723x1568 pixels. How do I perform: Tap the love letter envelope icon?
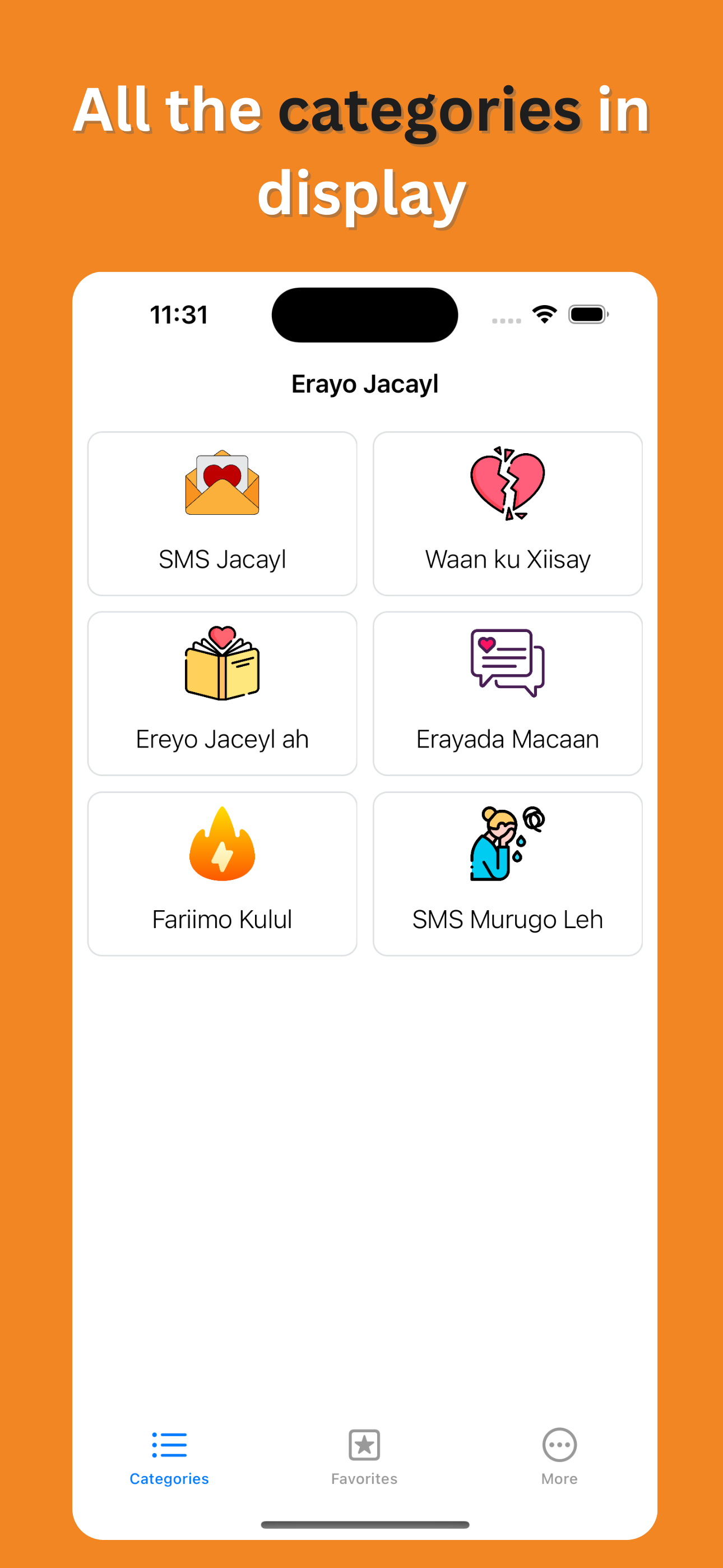[x=221, y=484]
